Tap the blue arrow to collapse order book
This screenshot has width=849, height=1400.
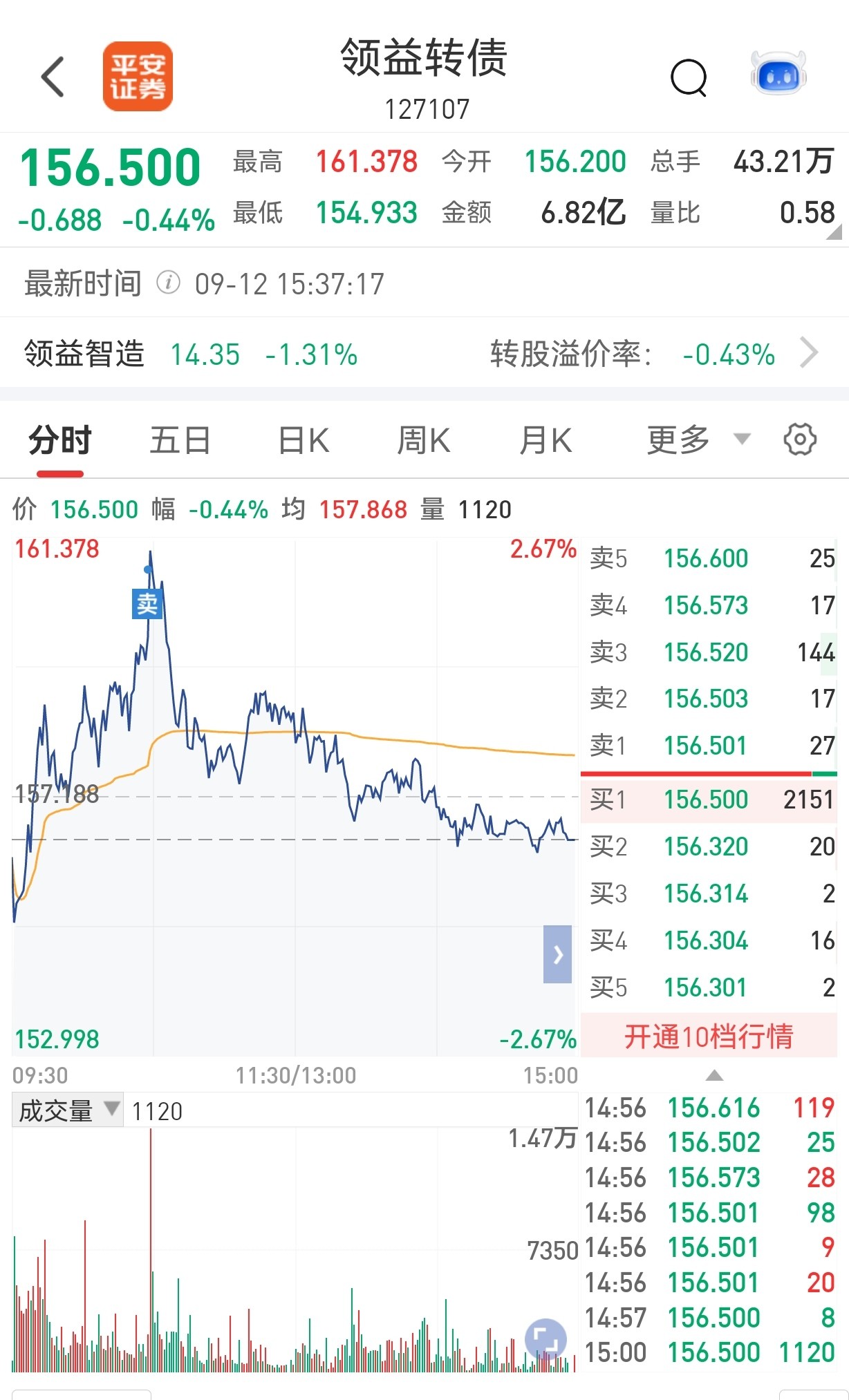tap(557, 954)
